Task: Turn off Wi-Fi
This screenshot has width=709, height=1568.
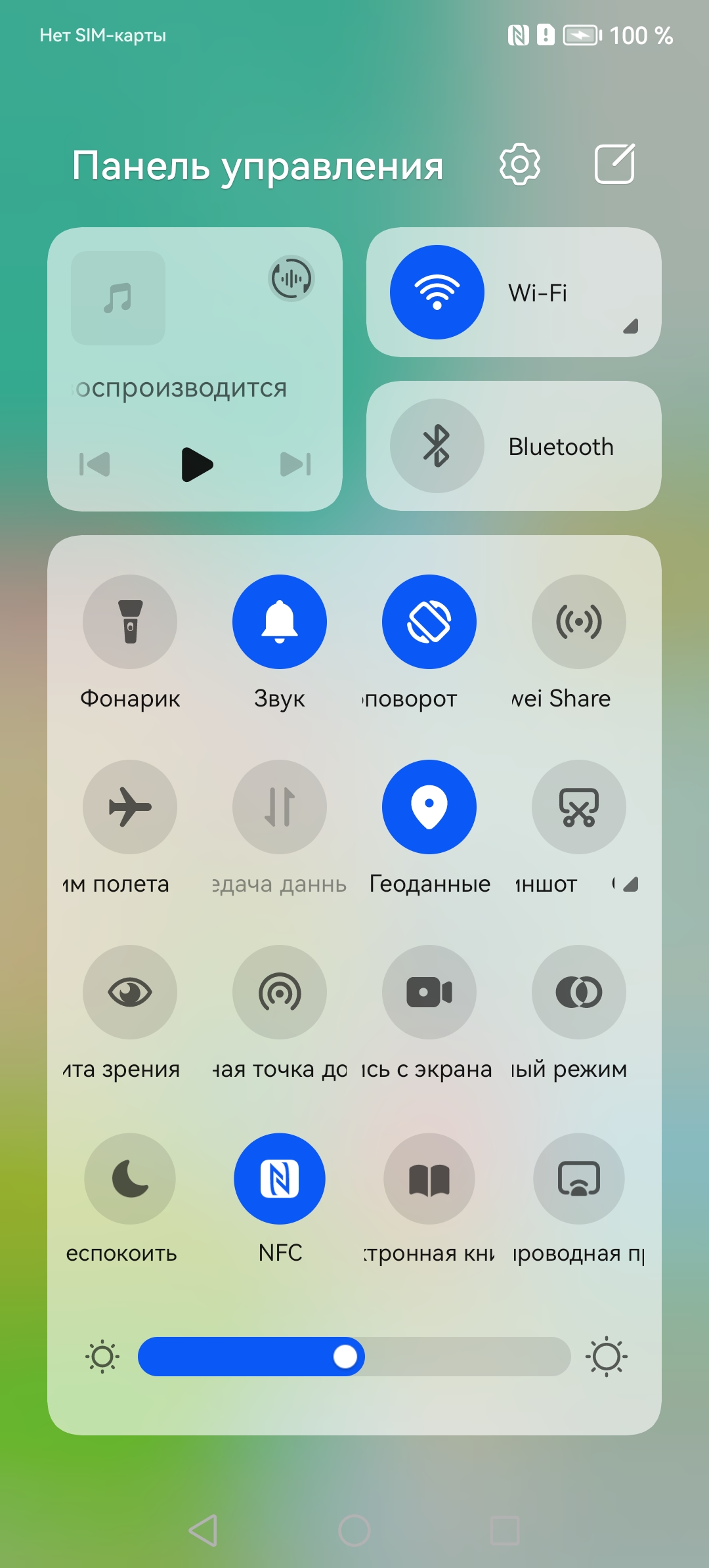Action: point(437,292)
